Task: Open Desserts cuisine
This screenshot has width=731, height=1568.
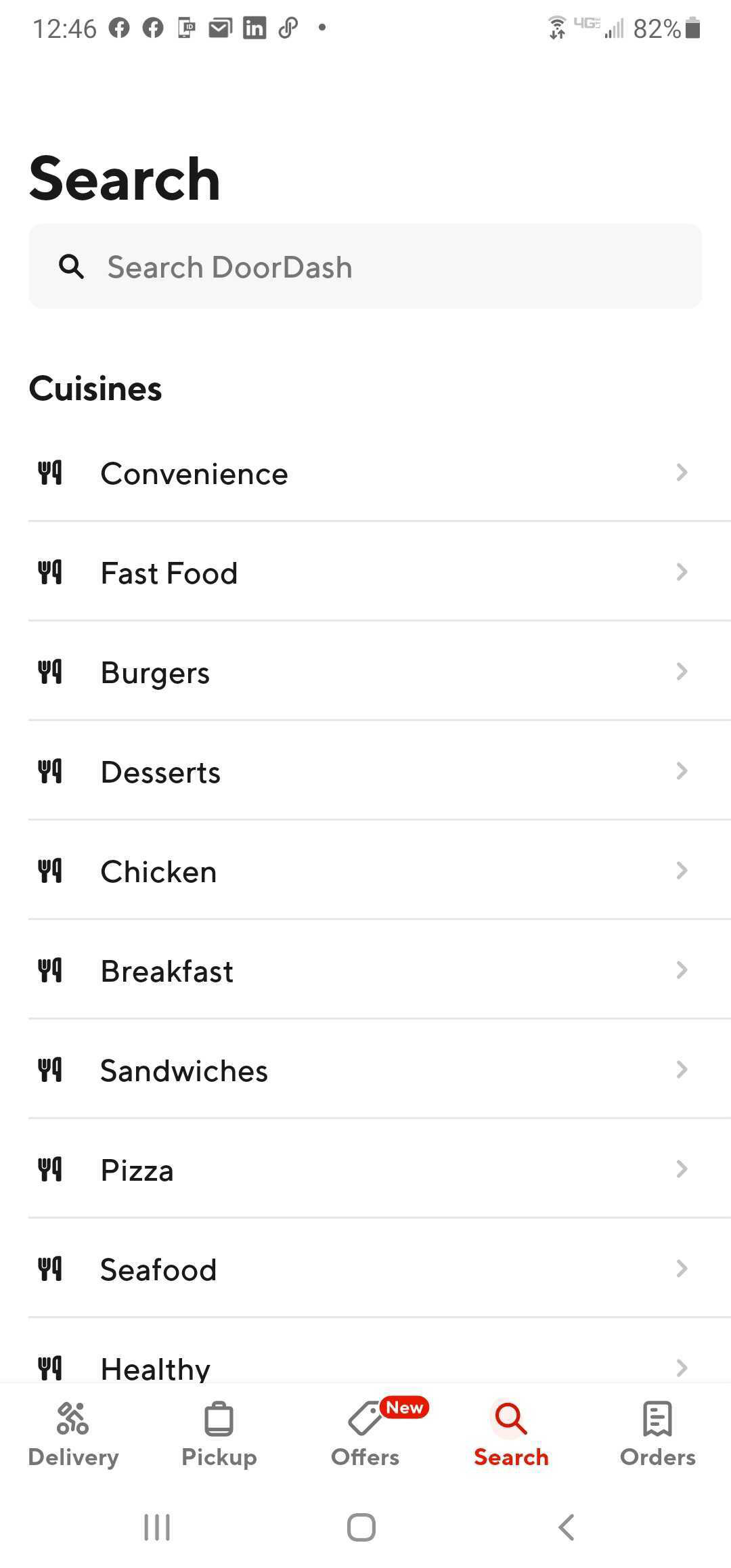Action: [365, 771]
